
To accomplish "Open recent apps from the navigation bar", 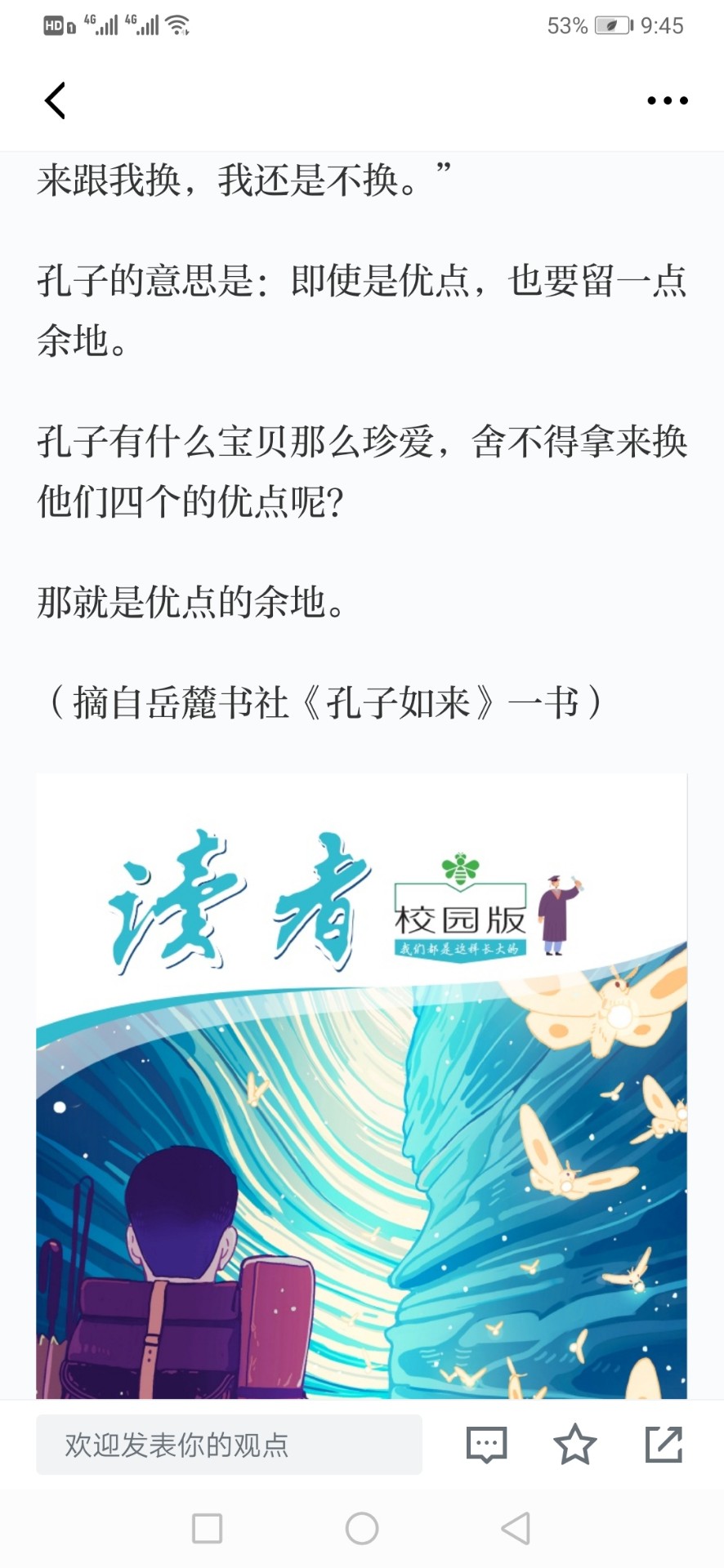I will 207,1528.
